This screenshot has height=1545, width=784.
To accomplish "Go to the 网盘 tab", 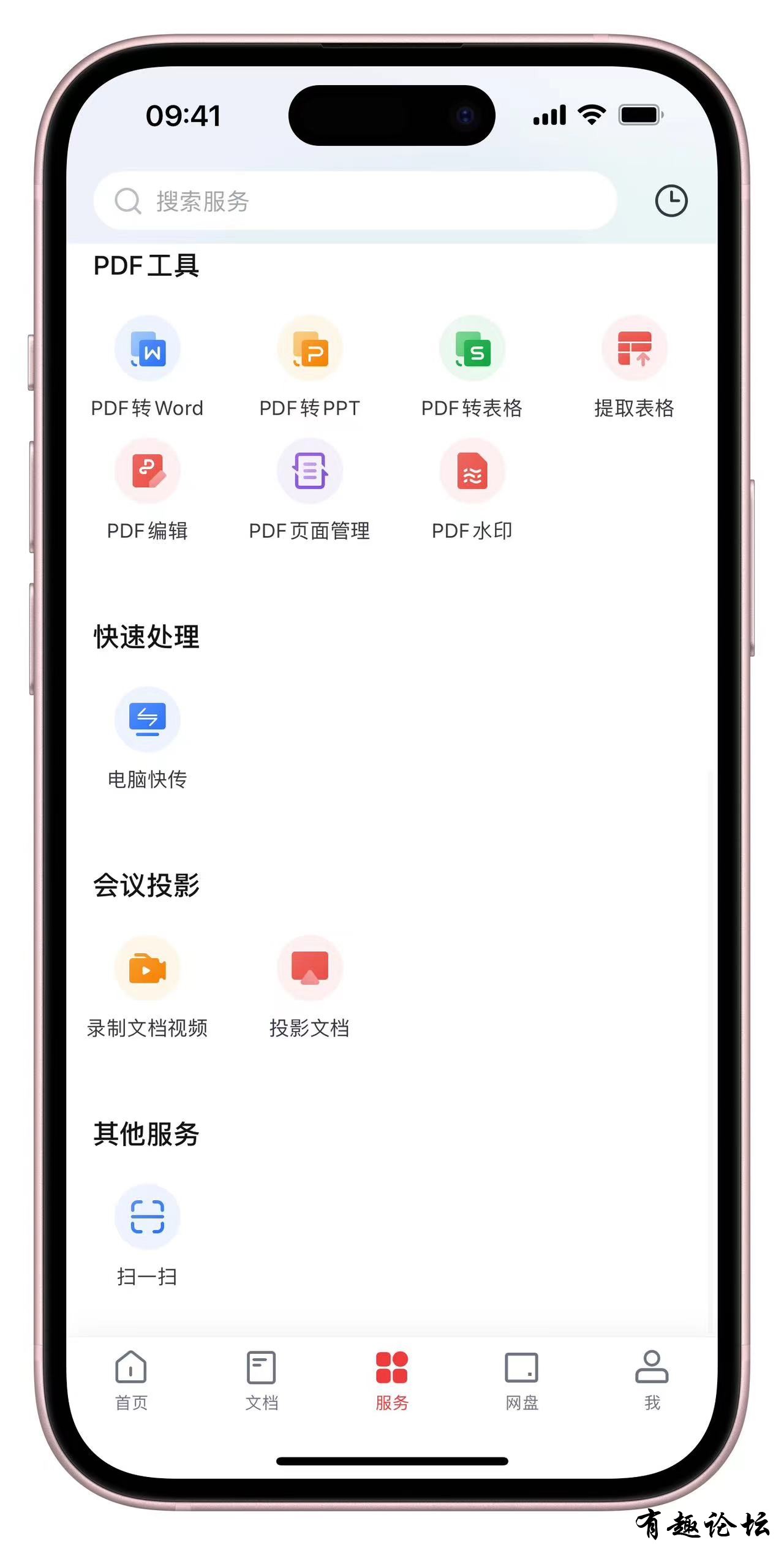I will [522, 1380].
